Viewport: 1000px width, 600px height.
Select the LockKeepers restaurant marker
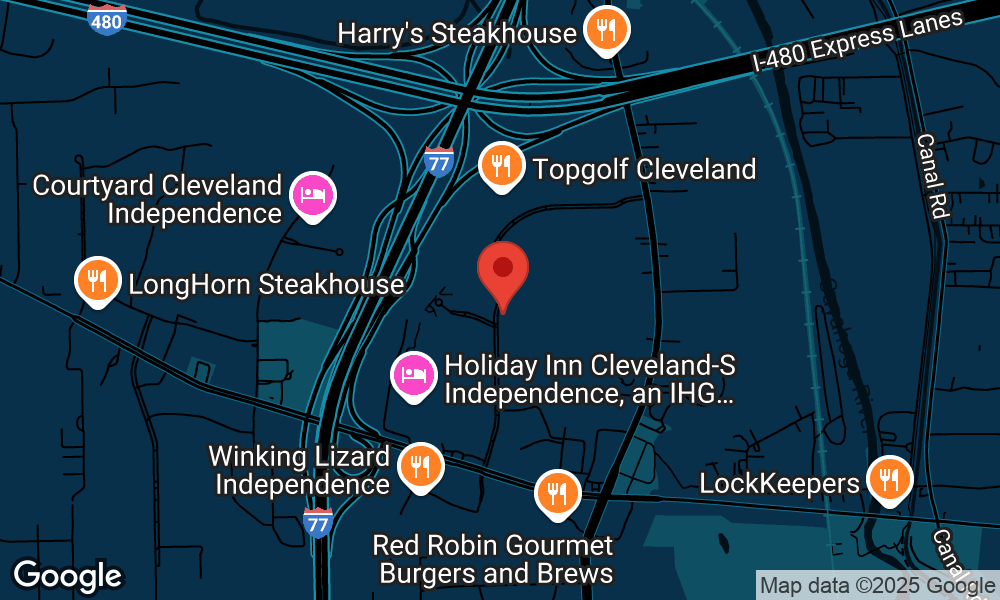coord(888,478)
